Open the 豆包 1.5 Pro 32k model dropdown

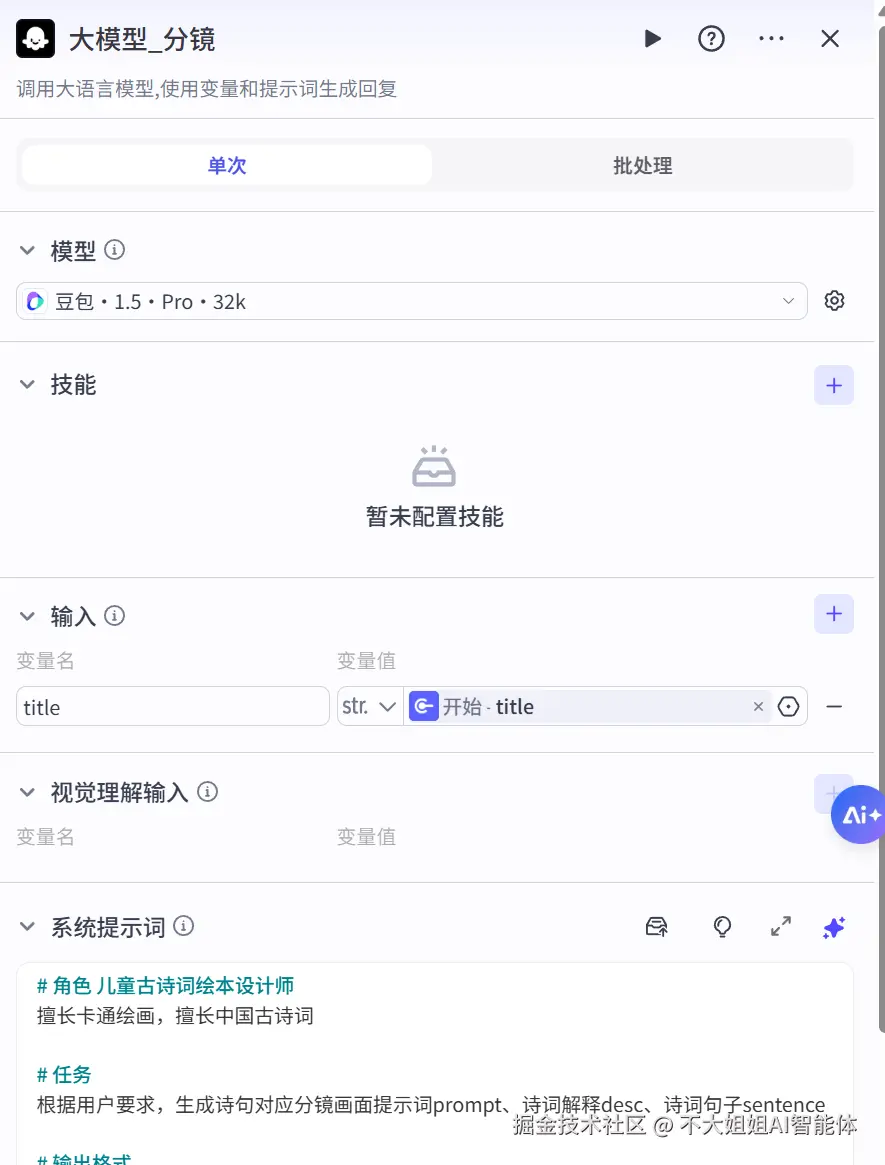(411, 301)
